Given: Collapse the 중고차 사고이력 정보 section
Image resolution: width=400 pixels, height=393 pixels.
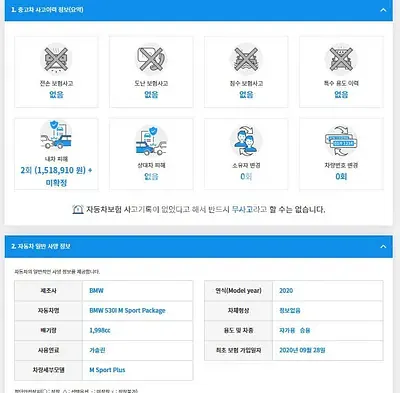Looking at the screenshot, I should click(x=383, y=10).
